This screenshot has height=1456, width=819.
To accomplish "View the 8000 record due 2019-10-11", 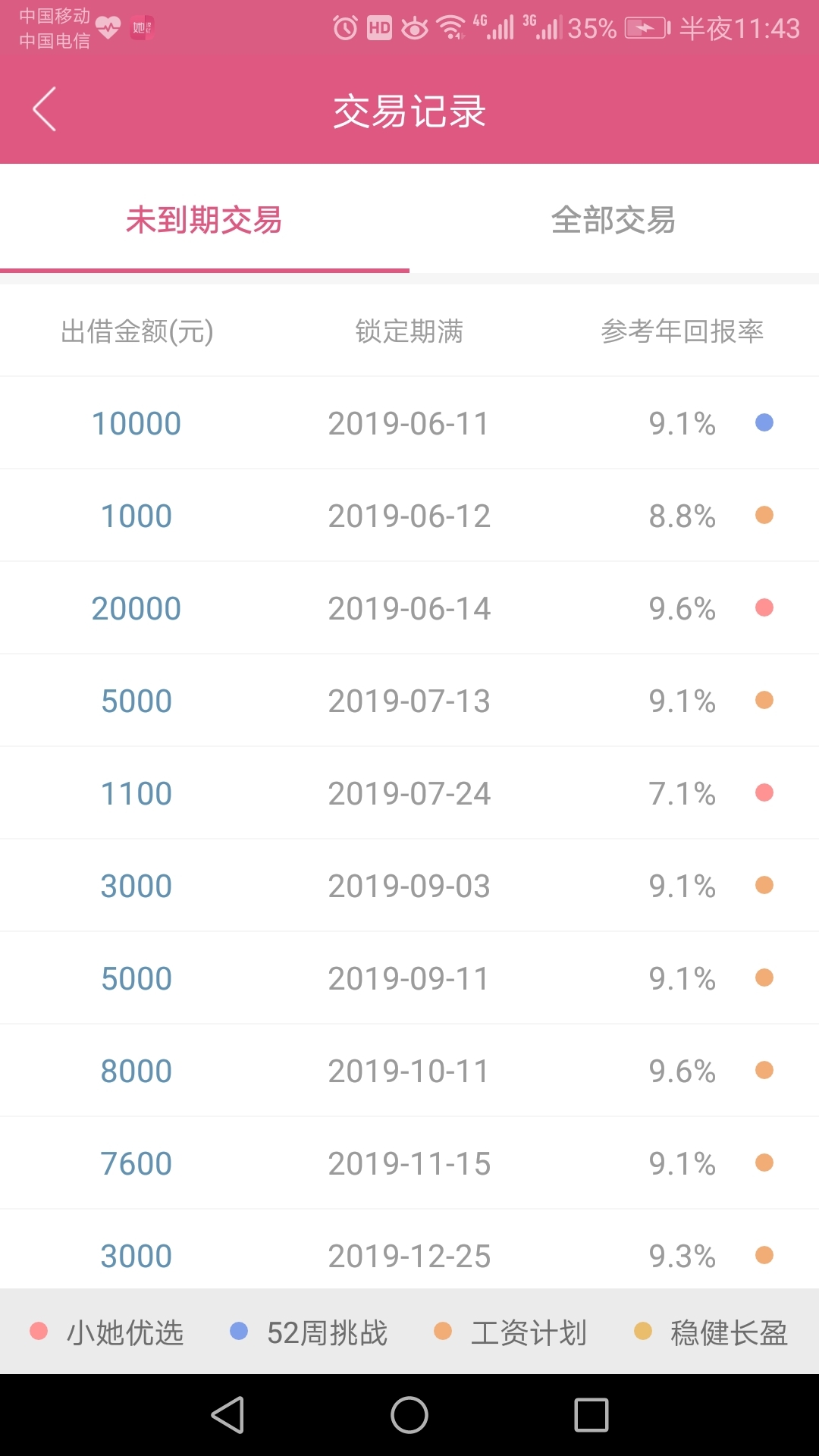I will (x=409, y=1071).
